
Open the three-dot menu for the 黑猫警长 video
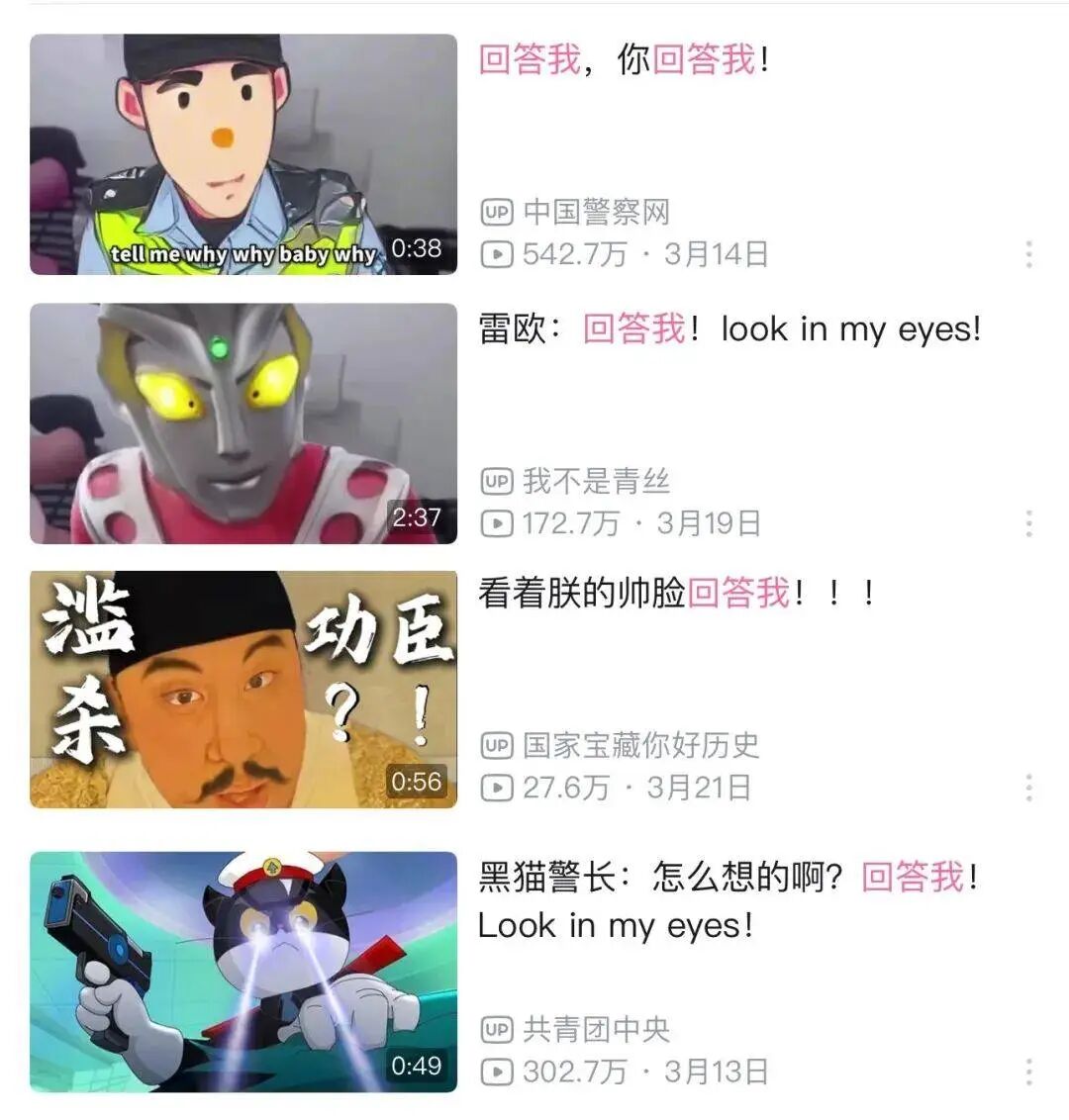tap(1030, 1070)
